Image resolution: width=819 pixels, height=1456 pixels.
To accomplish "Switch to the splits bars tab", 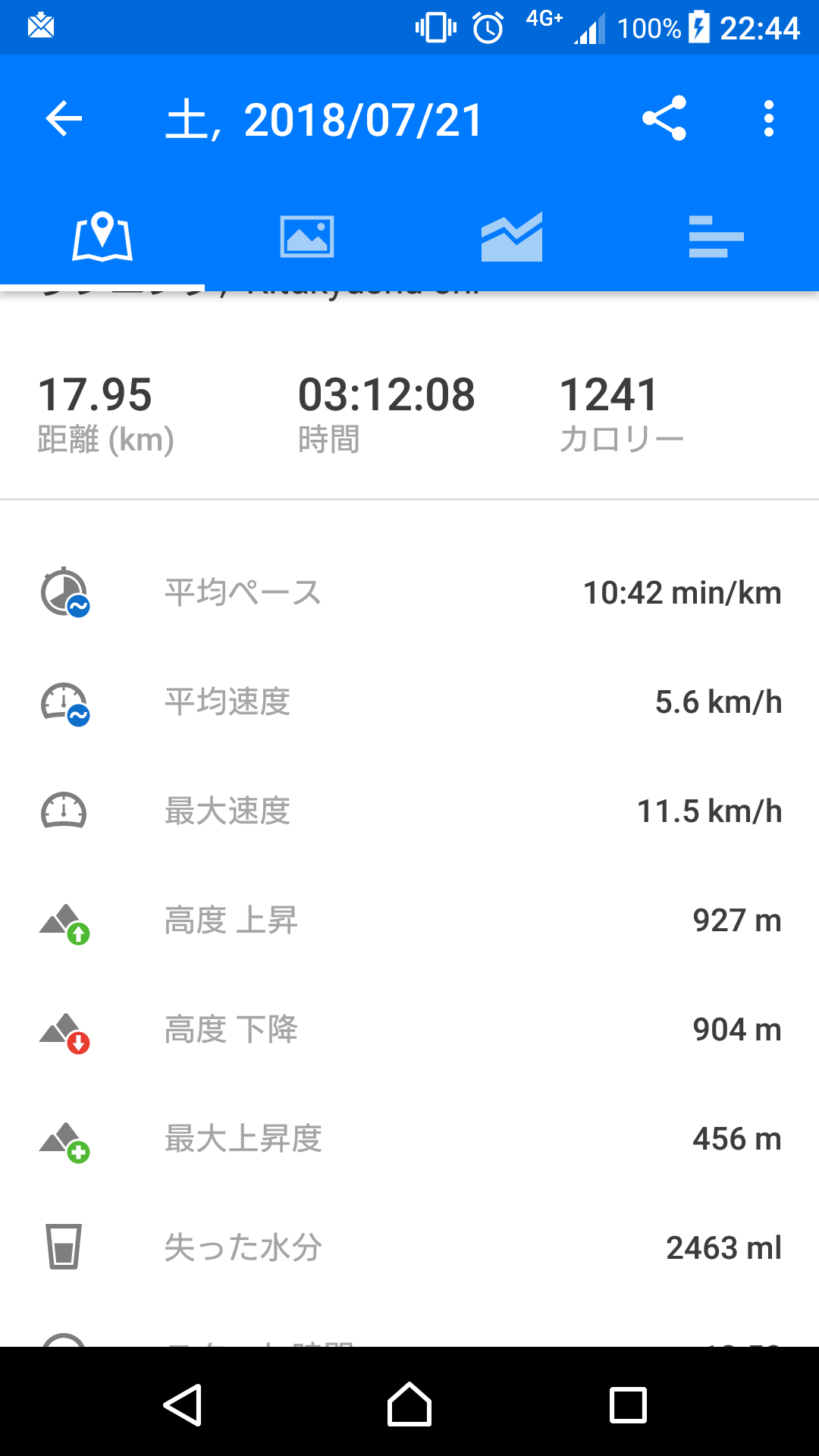I will click(717, 237).
